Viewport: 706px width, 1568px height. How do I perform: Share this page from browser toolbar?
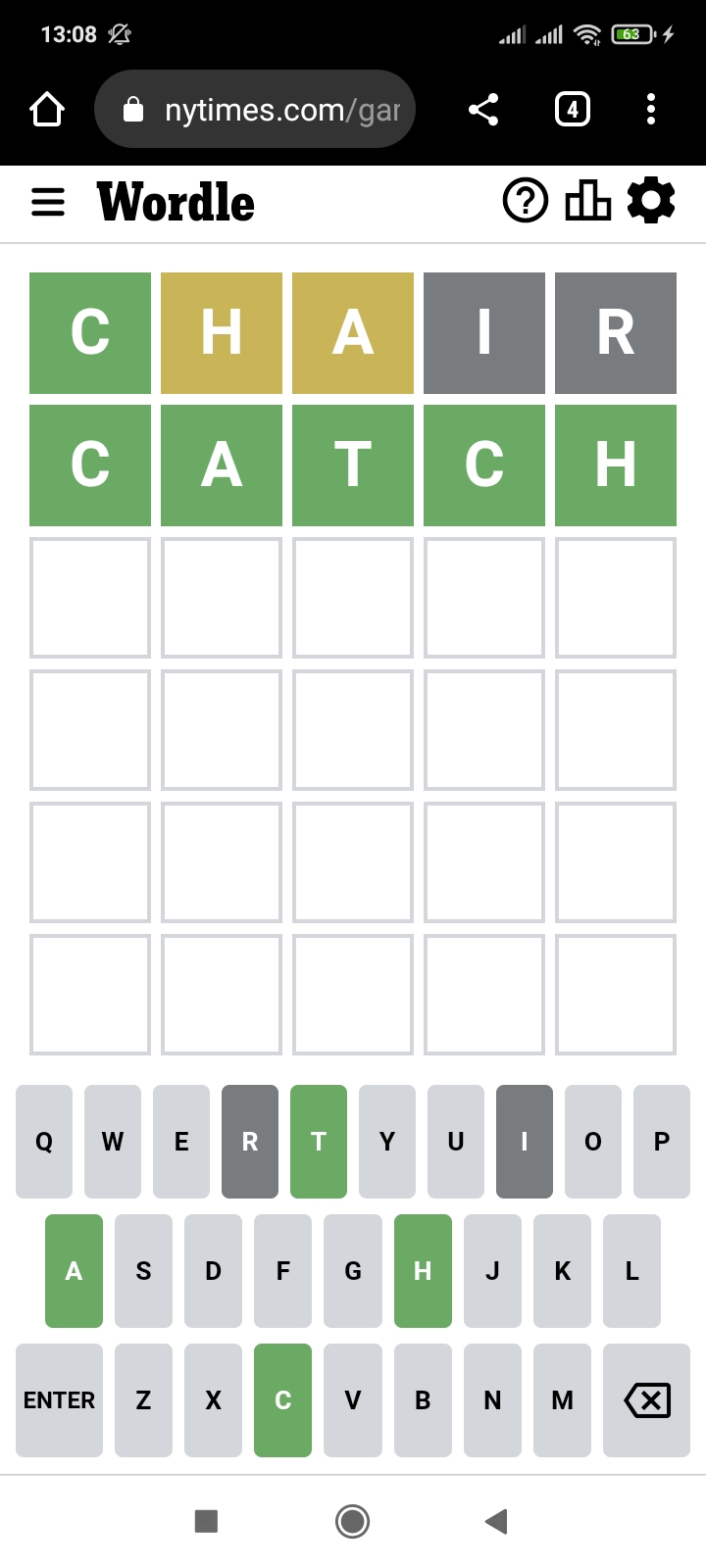tap(483, 109)
